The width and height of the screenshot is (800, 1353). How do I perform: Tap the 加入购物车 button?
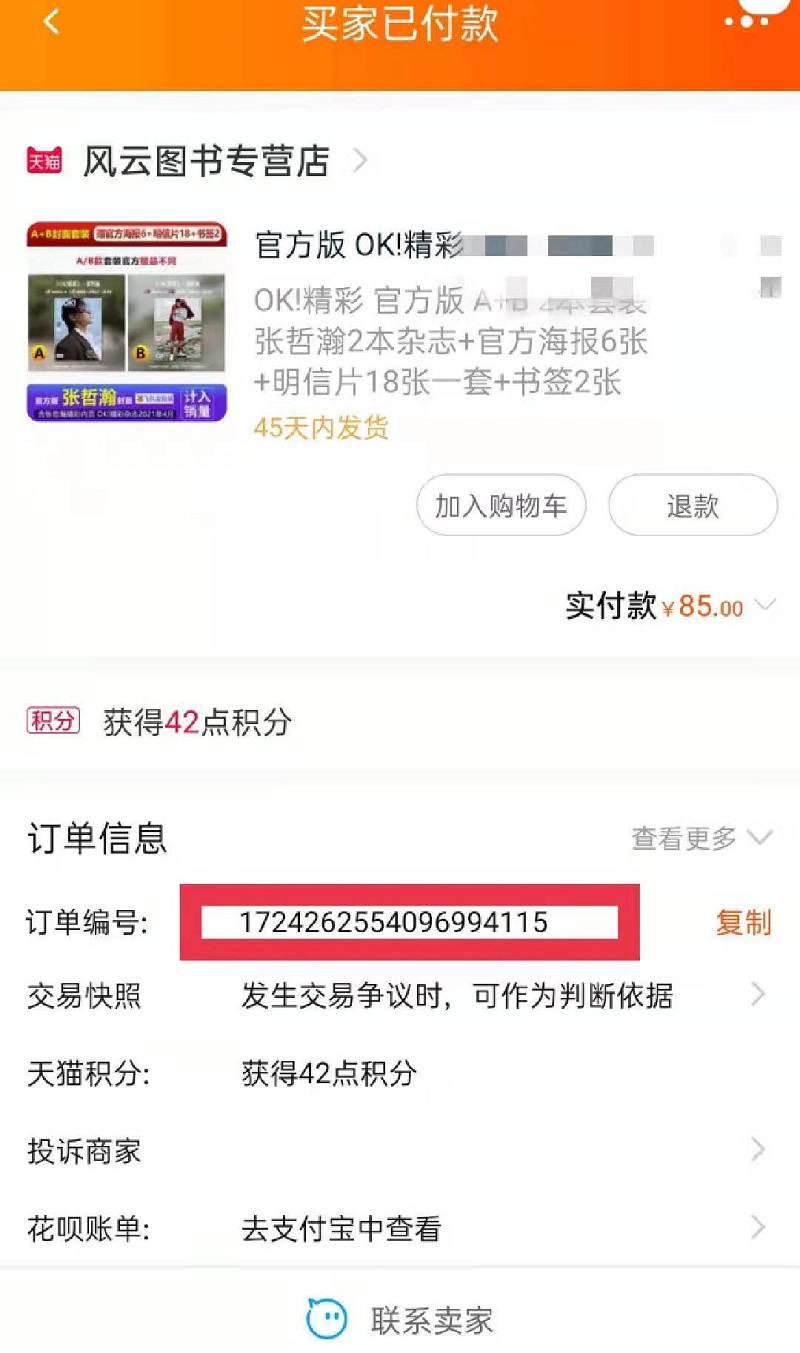(501, 506)
